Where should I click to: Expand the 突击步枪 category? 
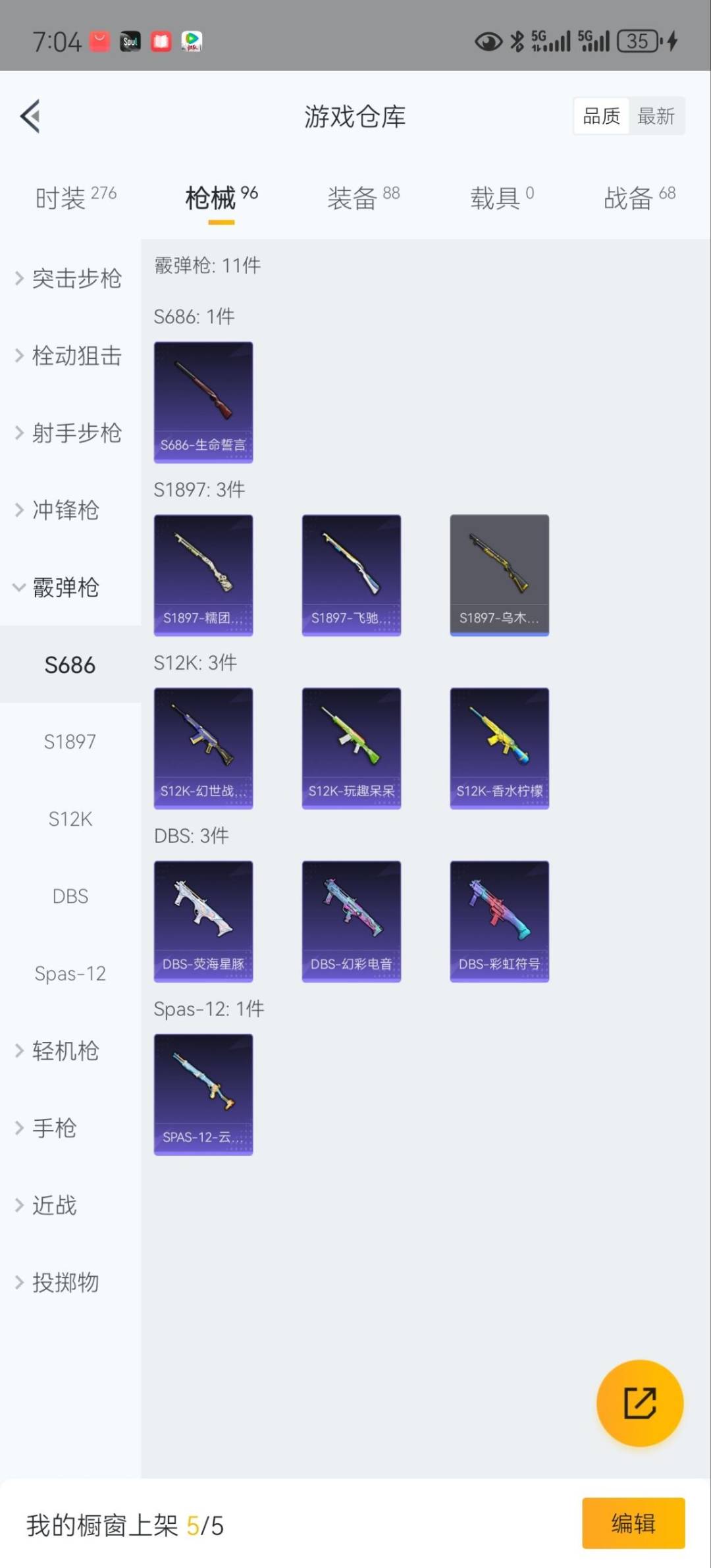(70, 279)
